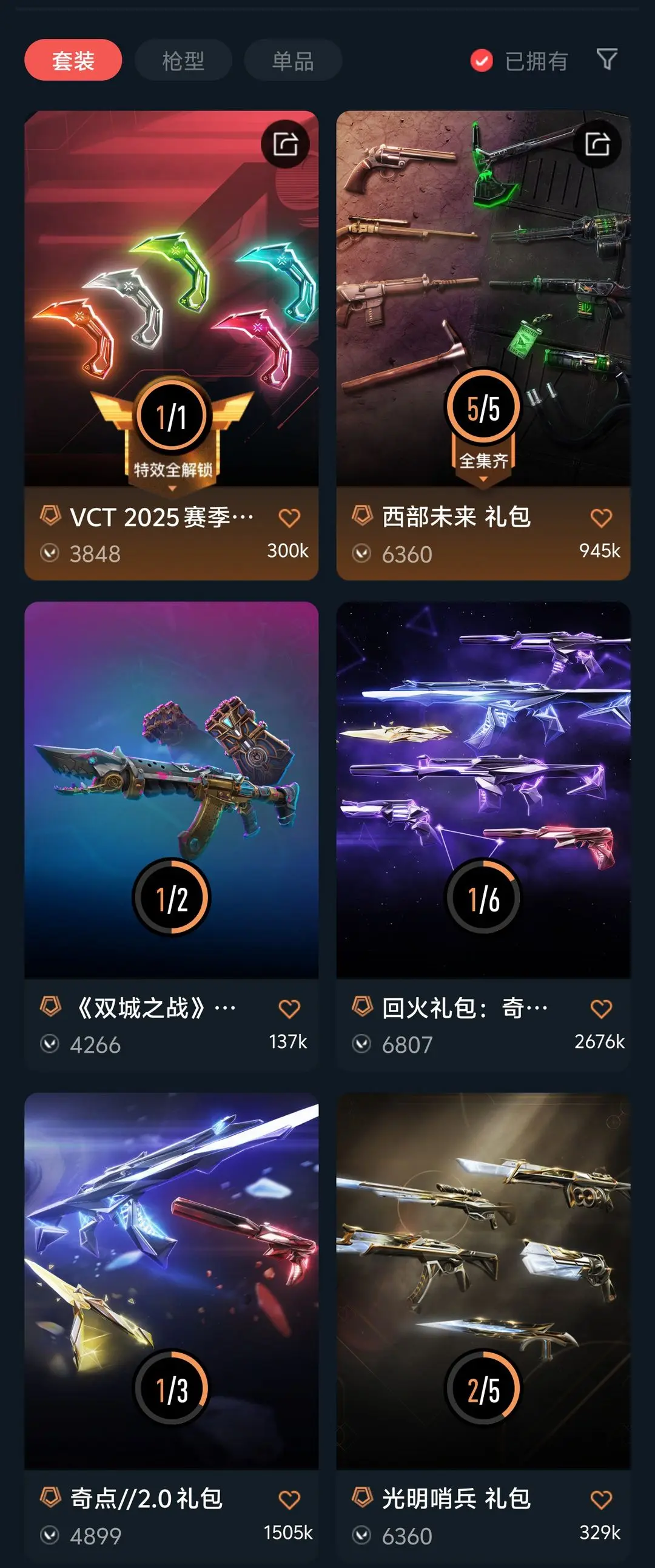Favorite the 西部未来 礼包 bundle
Viewport: 655px width, 1568px height.
click(601, 518)
